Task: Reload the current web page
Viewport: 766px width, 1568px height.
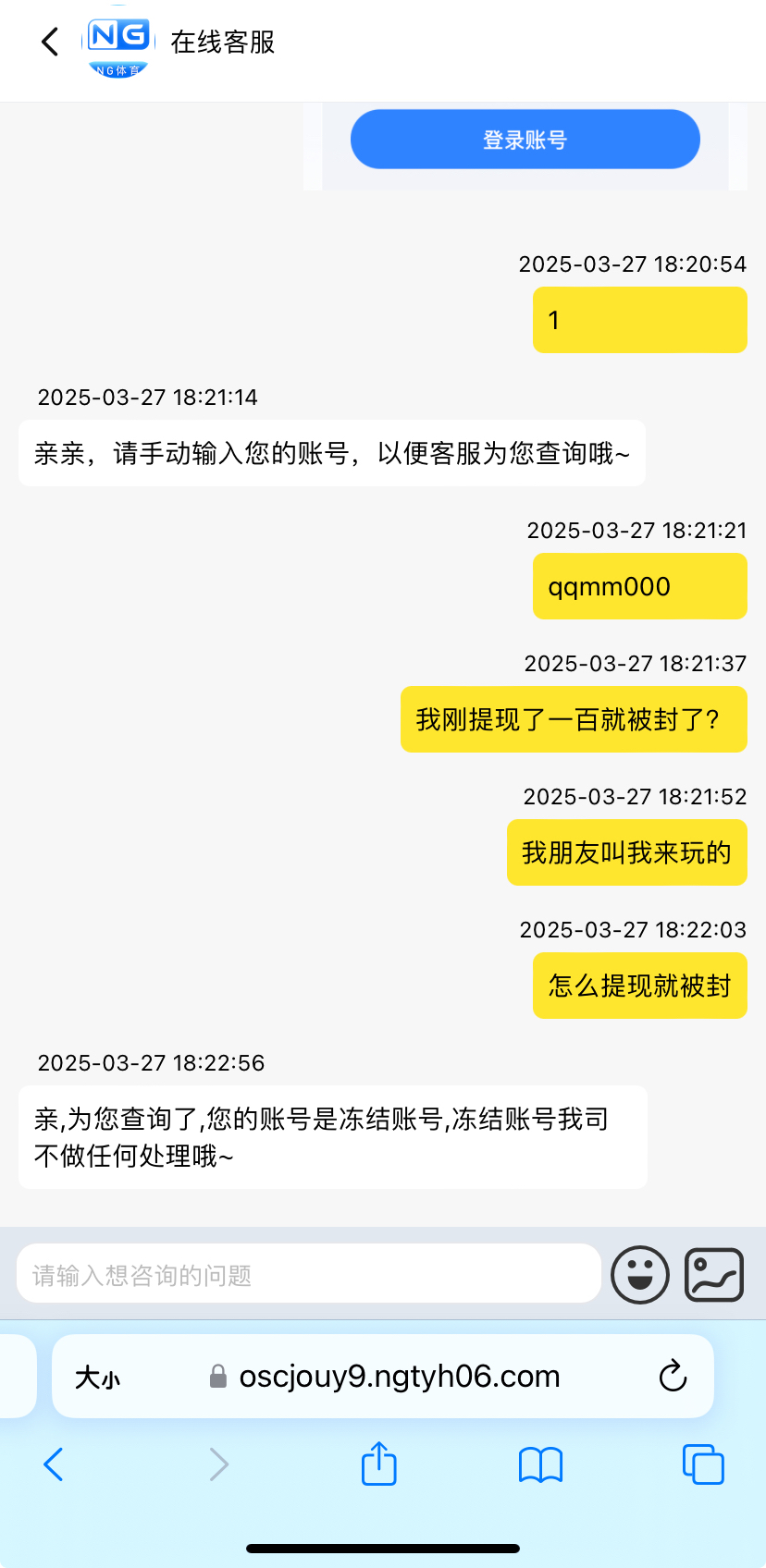Action: [673, 1377]
